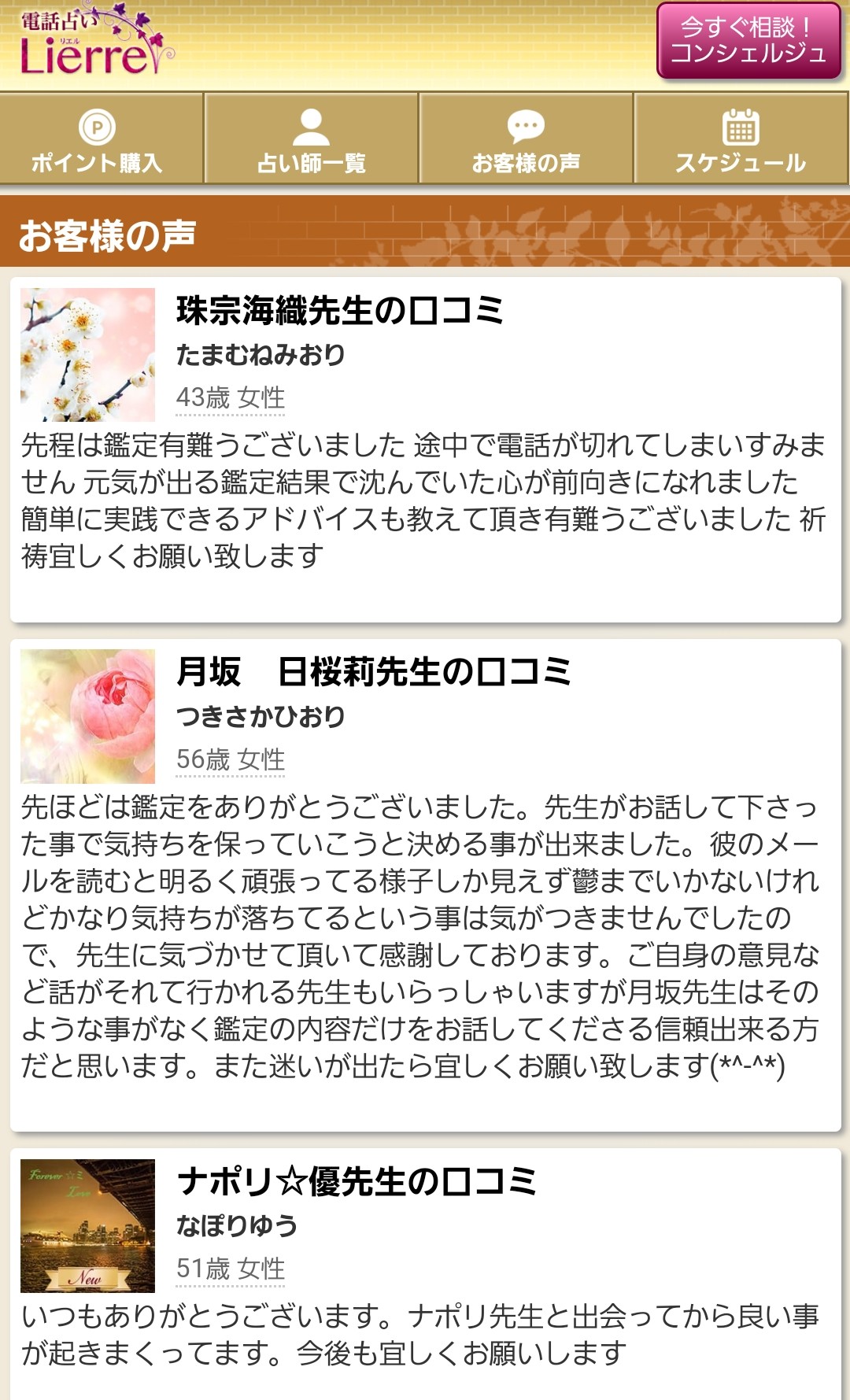Switch to お客様の声 tab
Viewport: 850px width, 1400px height.
point(526,140)
